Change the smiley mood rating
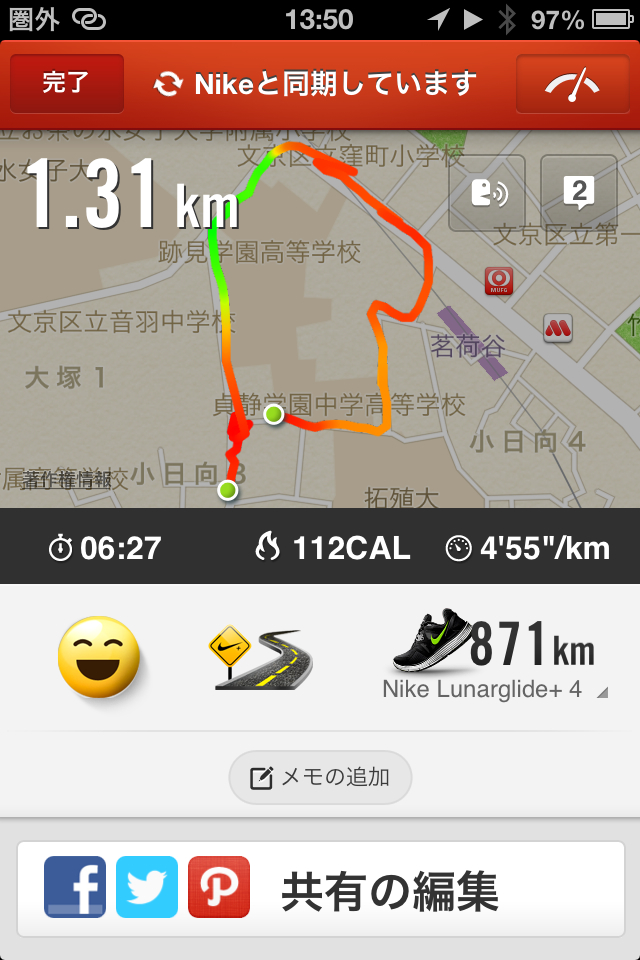This screenshot has width=640, height=960. [99, 658]
